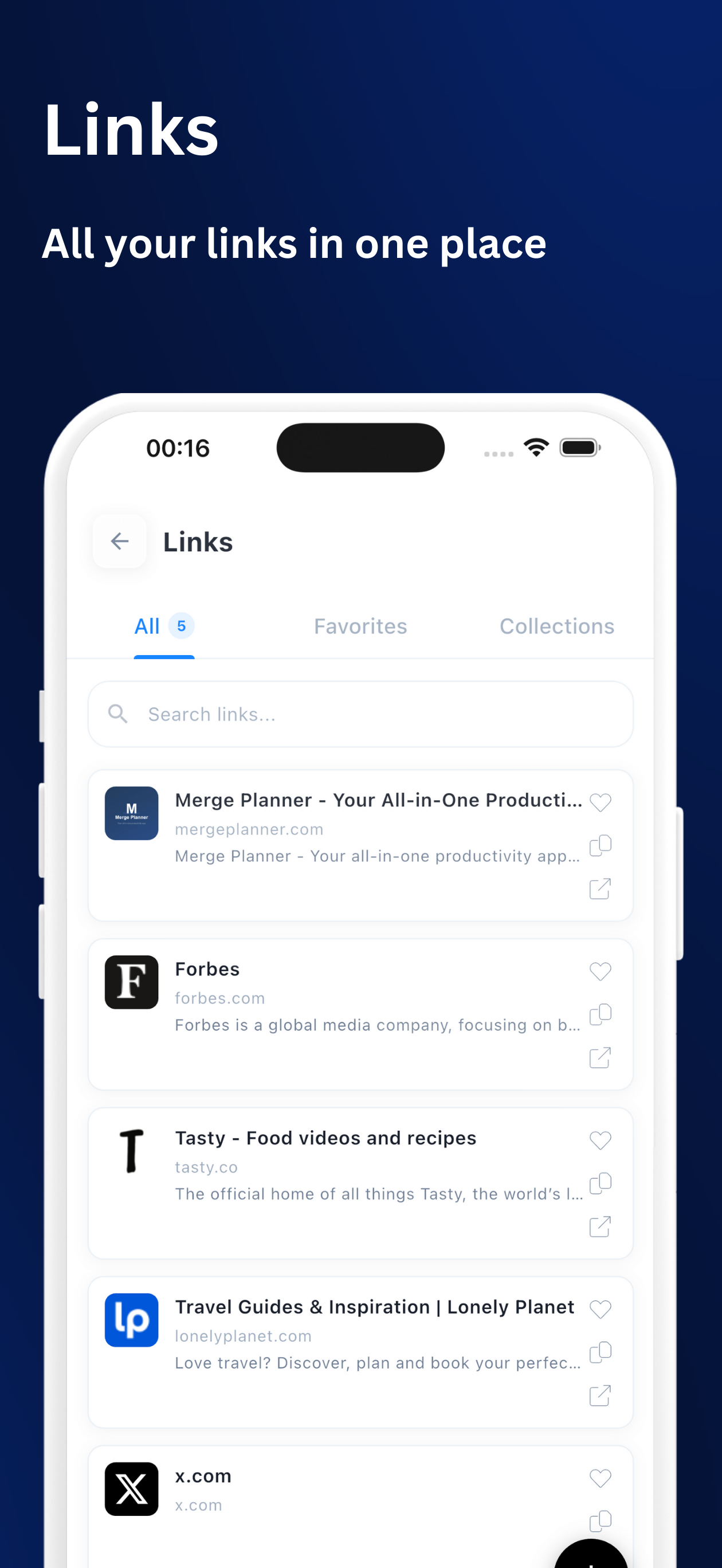The image size is (722, 1568).
Task: Open Lonely Planet in external browser
Action: click(601, 1395)
